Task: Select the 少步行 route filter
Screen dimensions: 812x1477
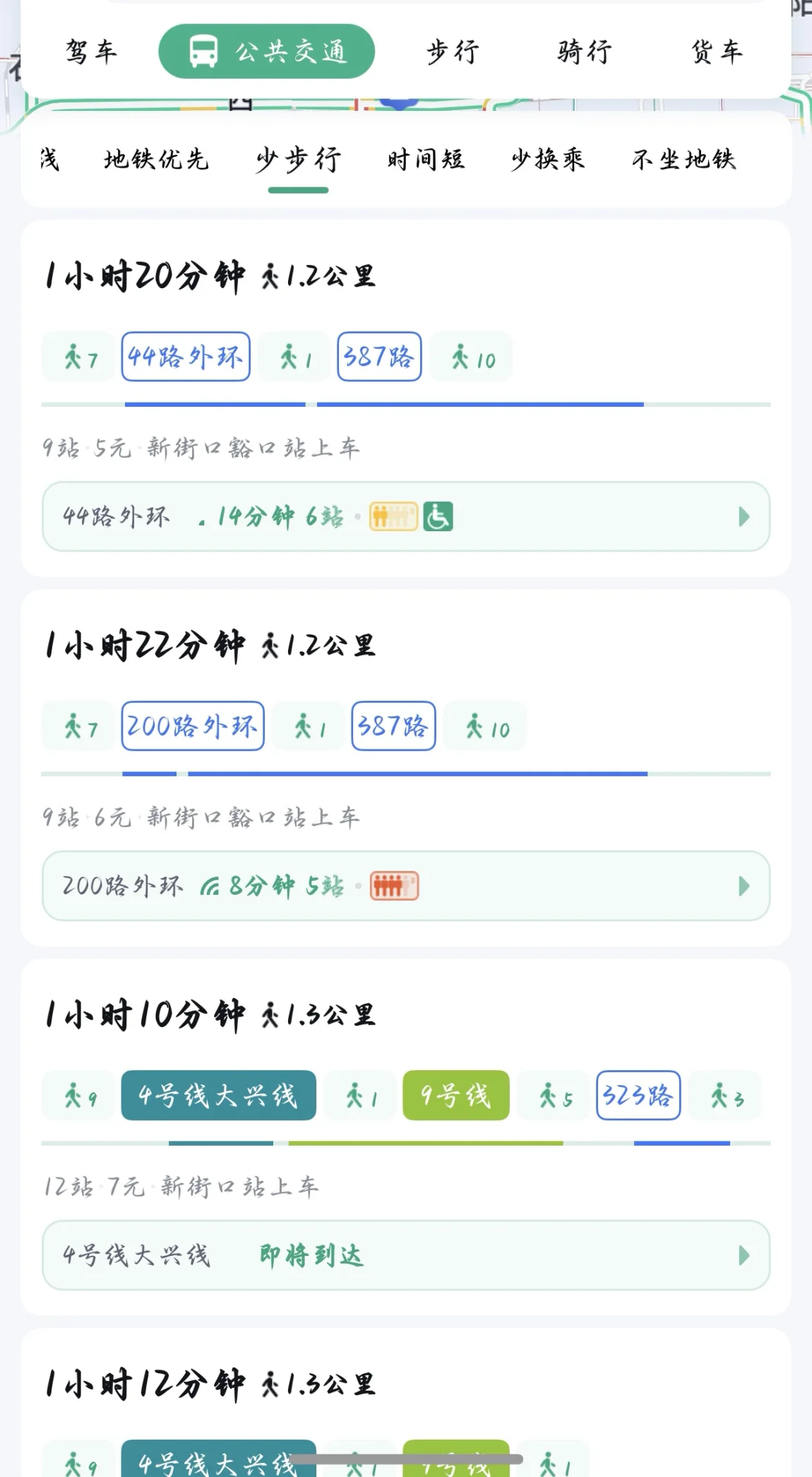Action: (x=298, y=159)
